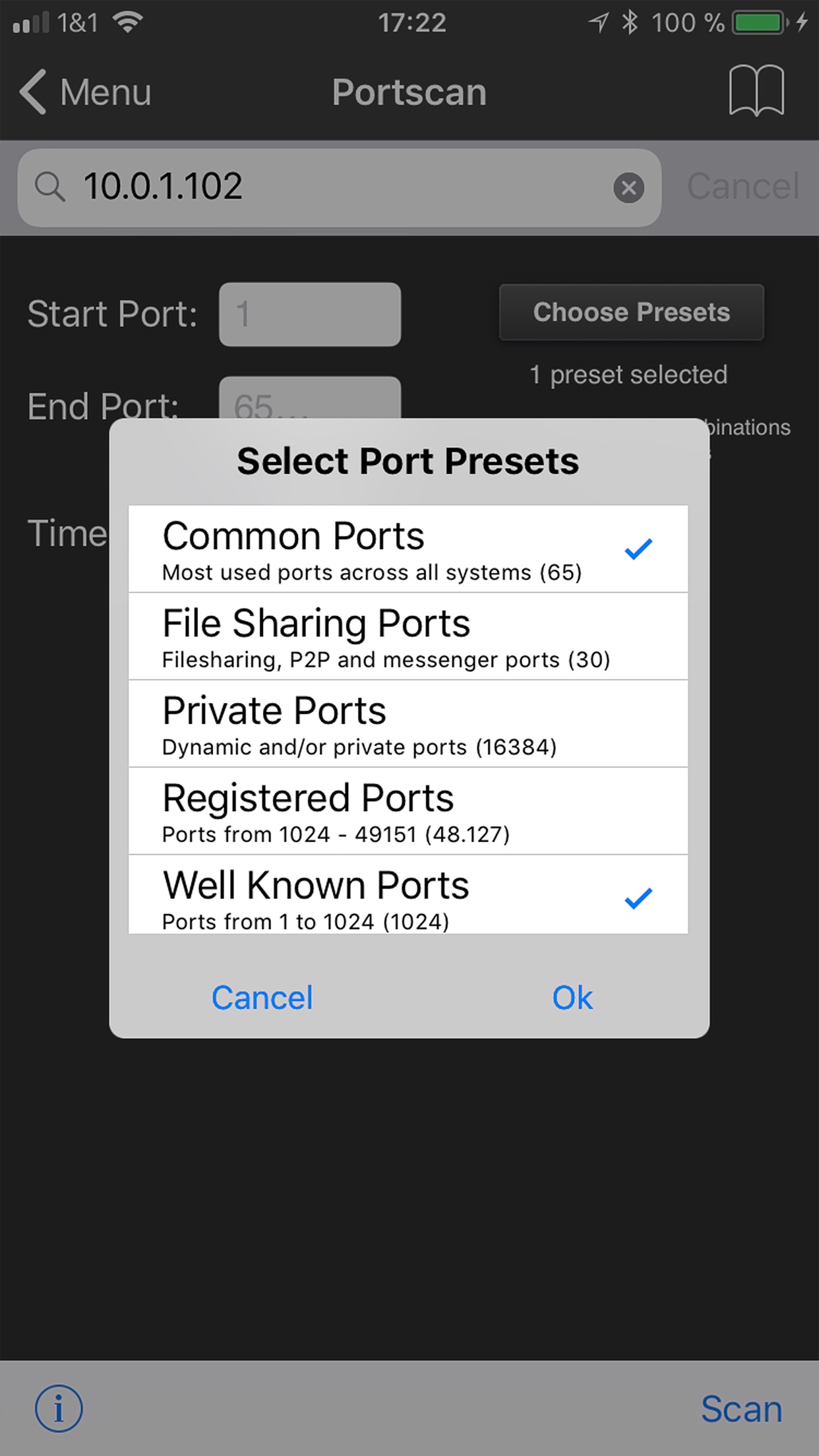Select the File Sharing Ports preset

[408, 636]
